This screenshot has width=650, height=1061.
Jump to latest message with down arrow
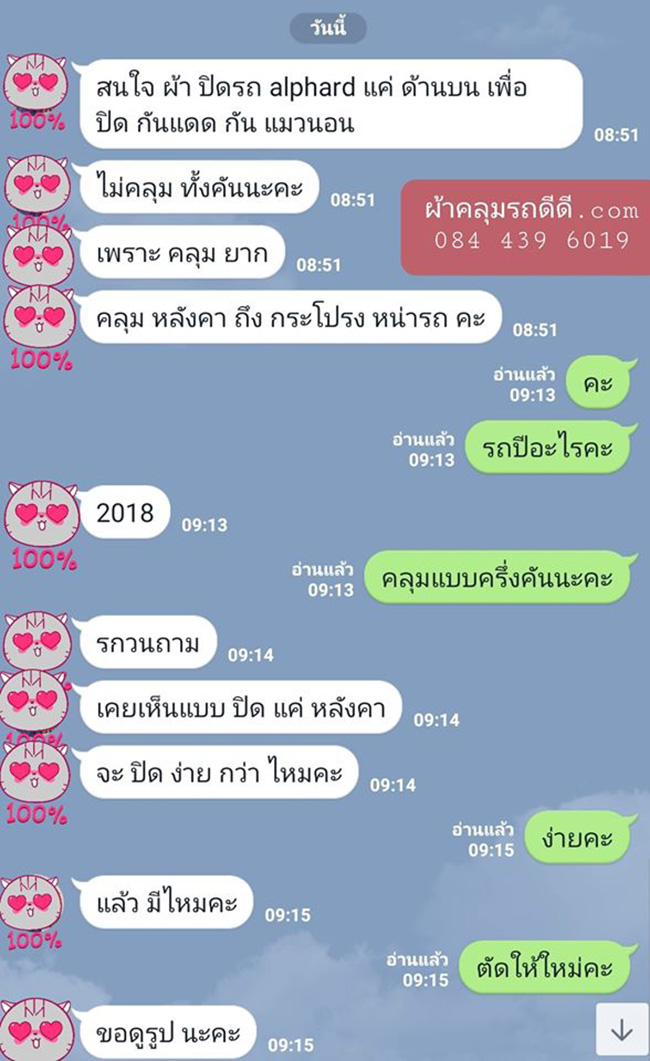[x=621, y=1030]
